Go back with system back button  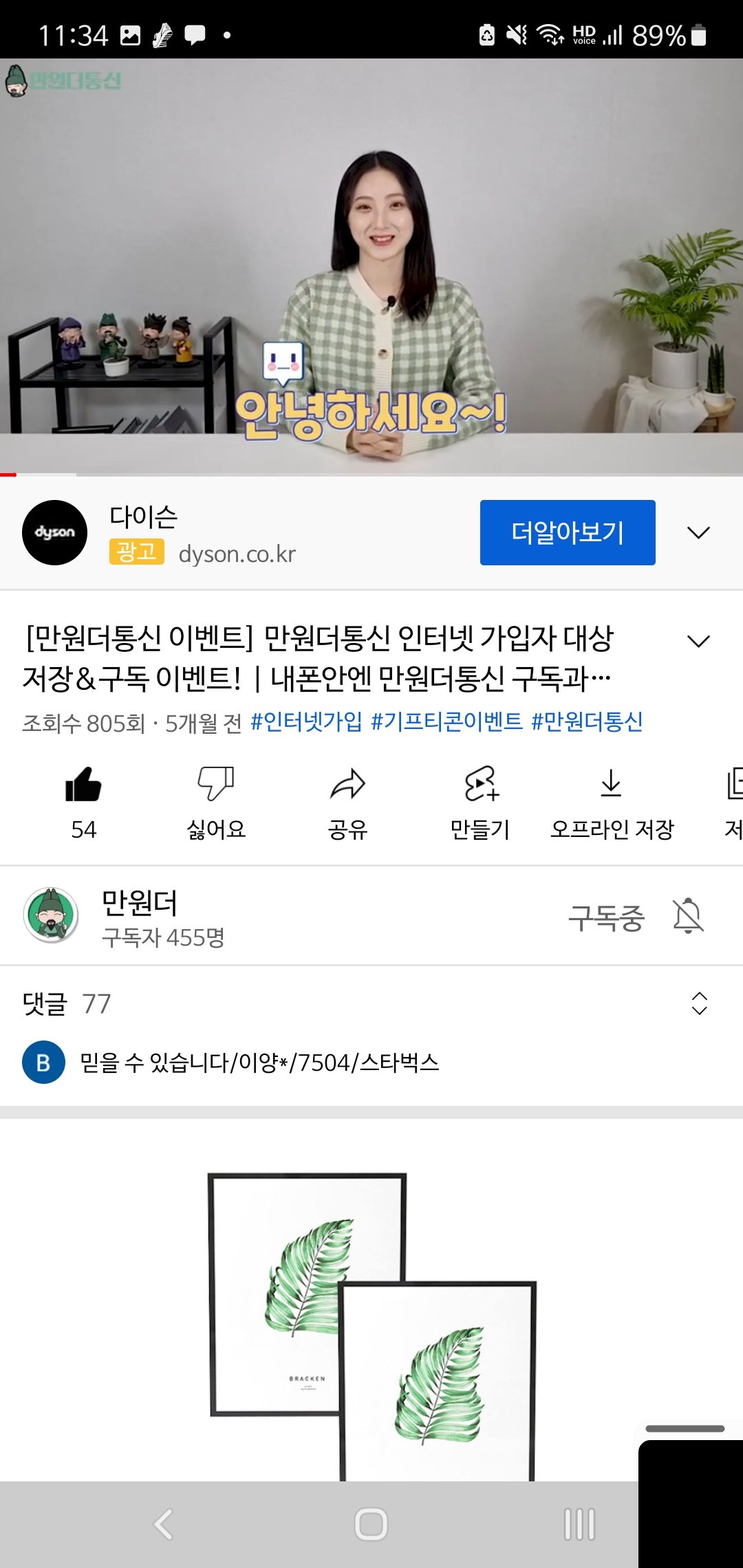[163, 1524]
